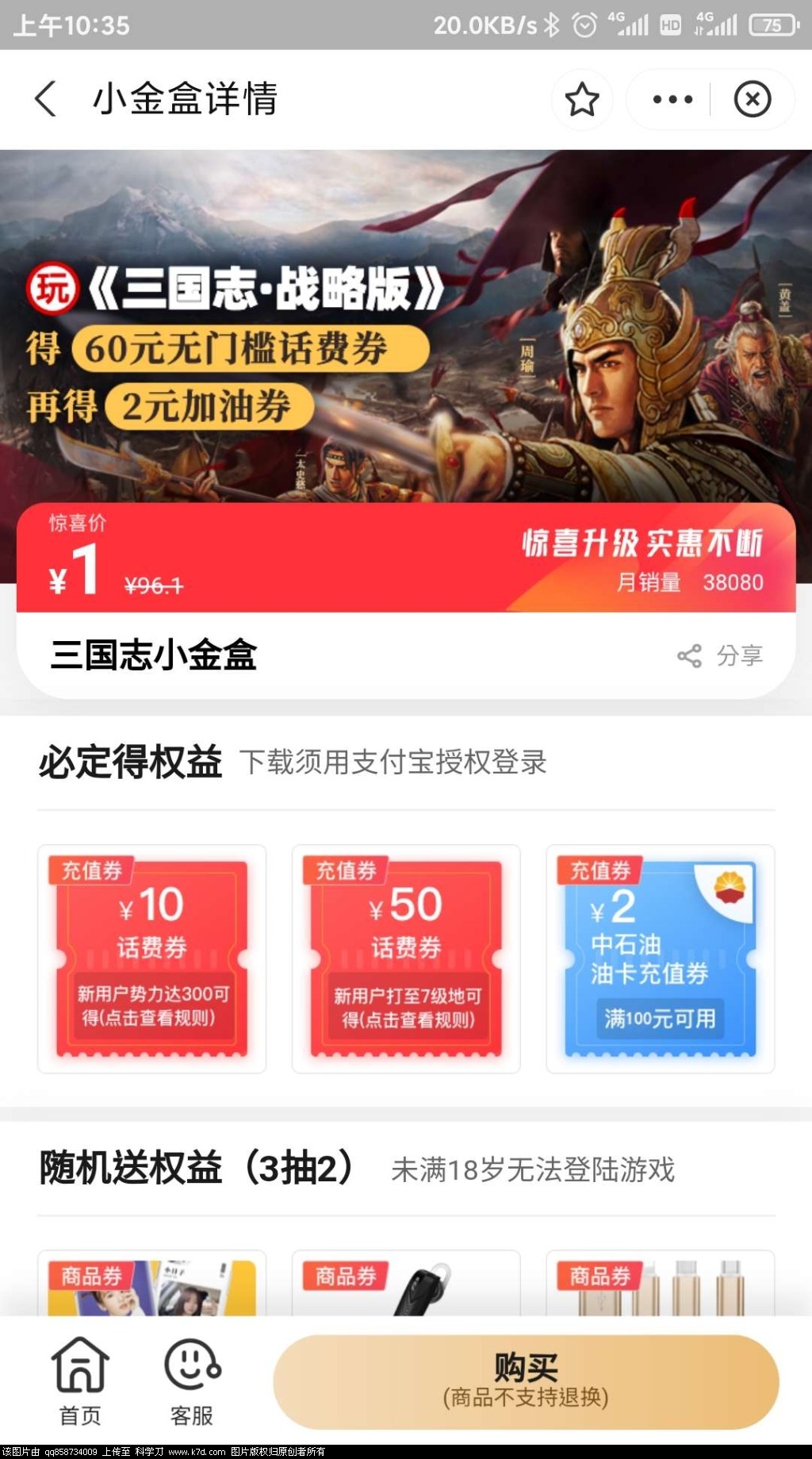Open the 商品券 card showing the Bluetooth earpiece

pos(406,1285)
